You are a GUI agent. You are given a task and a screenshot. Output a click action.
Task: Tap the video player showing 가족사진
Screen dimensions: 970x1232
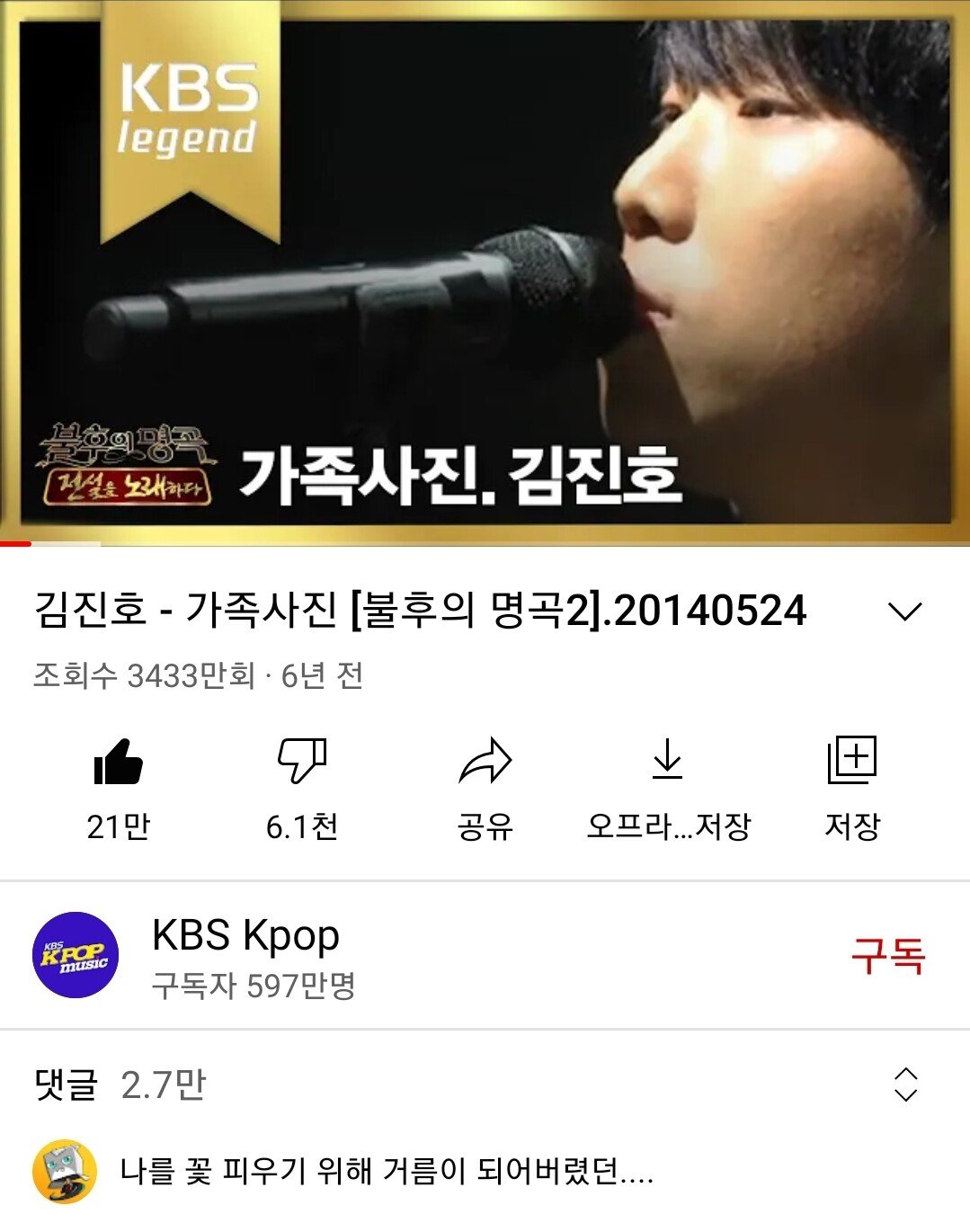tap(485, 270)
